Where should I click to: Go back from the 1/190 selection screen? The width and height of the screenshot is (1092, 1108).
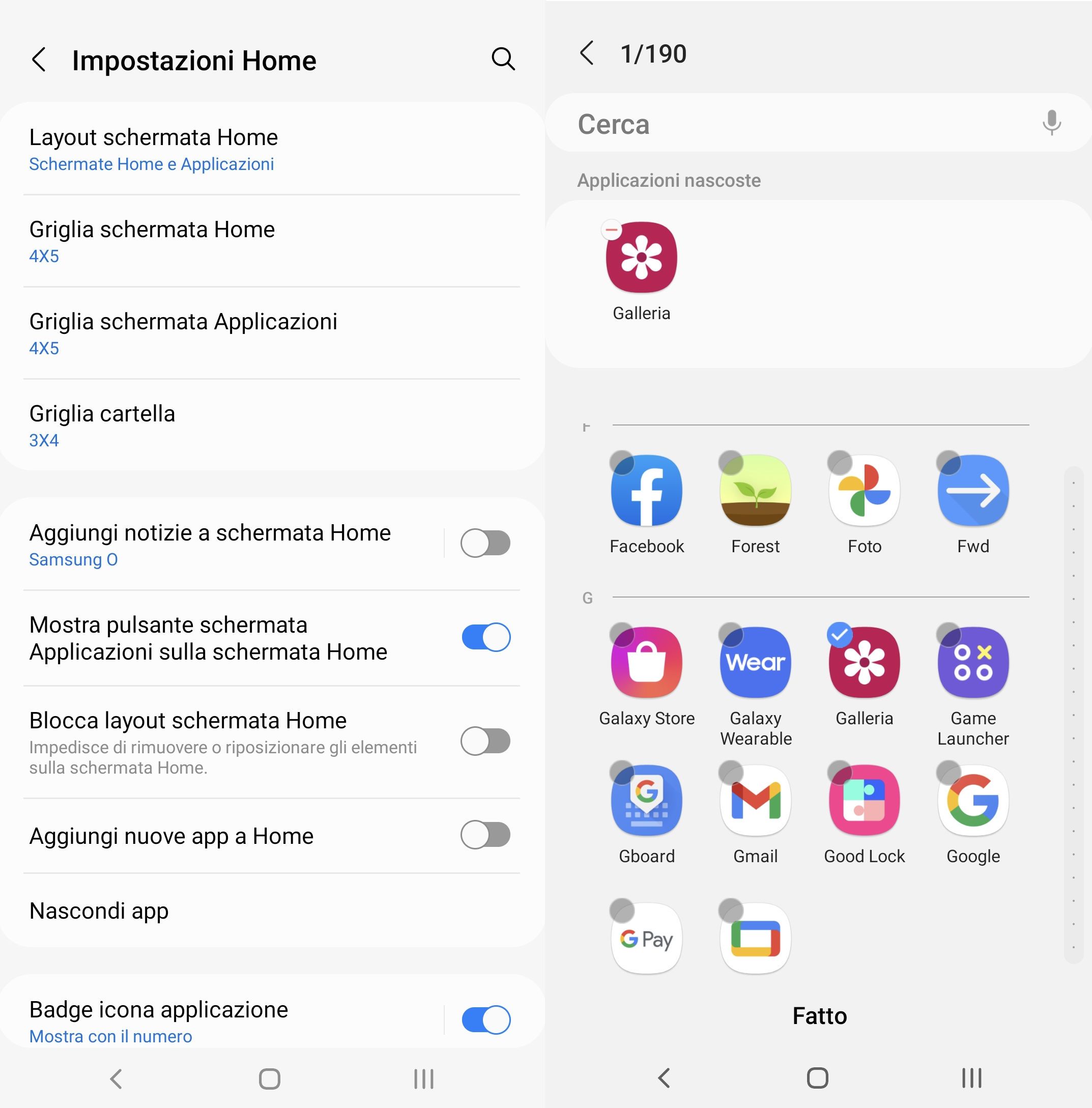(x=587, y=53)
